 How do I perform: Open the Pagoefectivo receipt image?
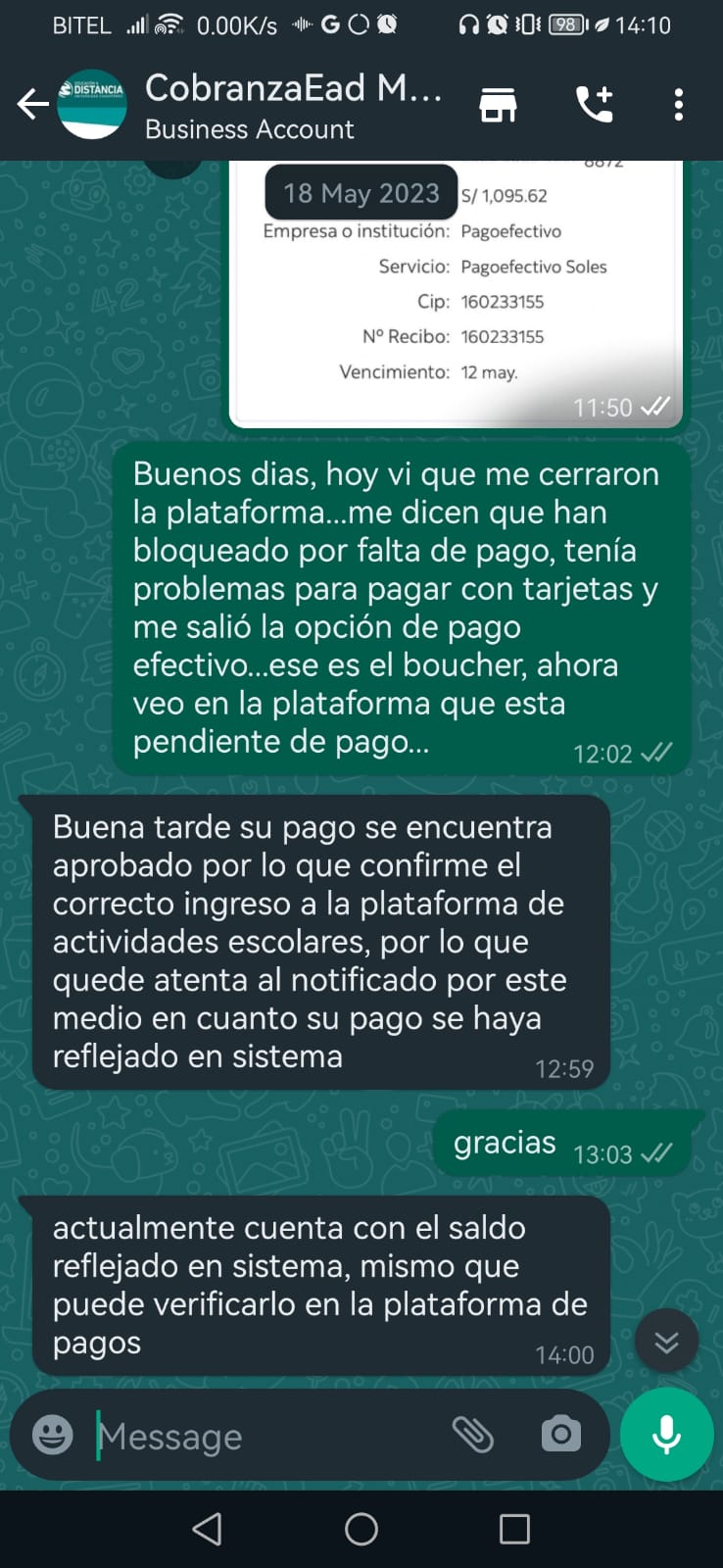456,292
